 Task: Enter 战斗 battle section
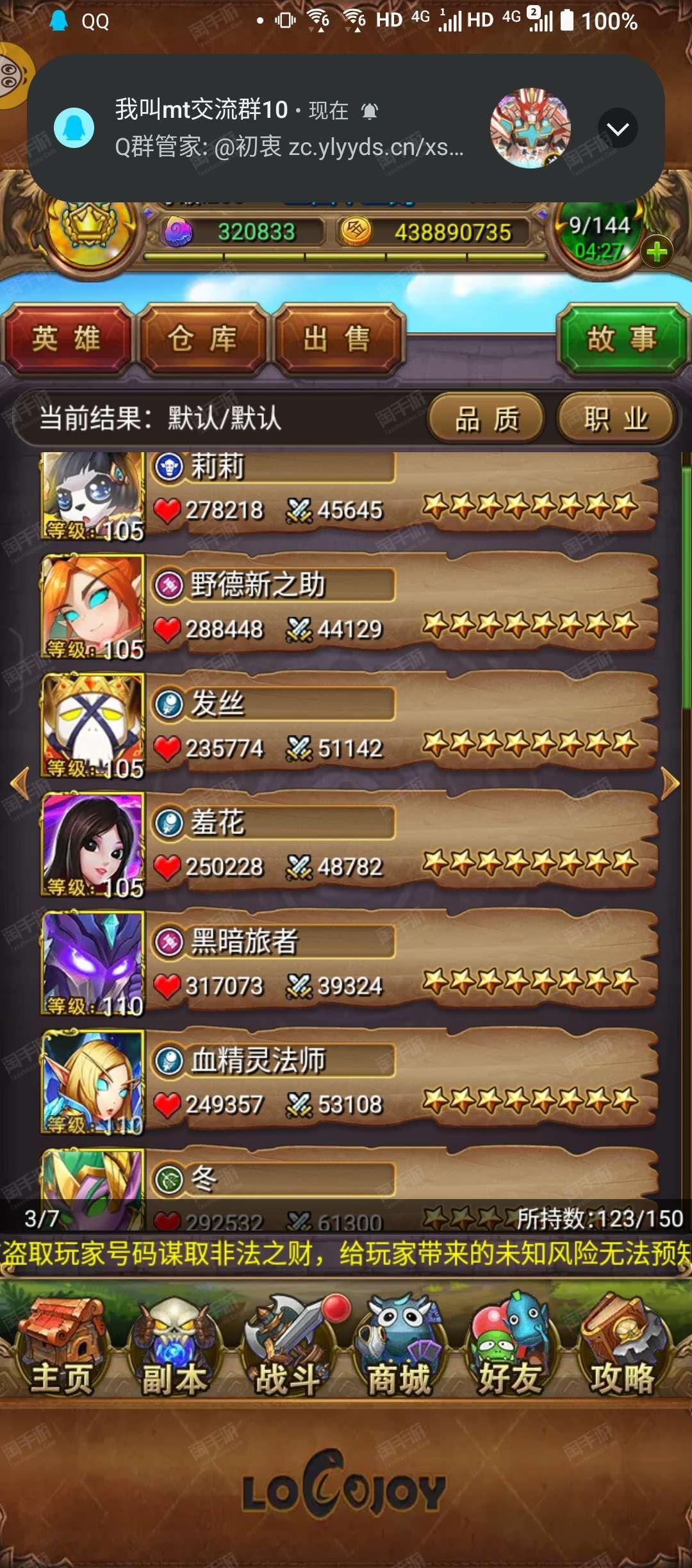[288, 1345]
